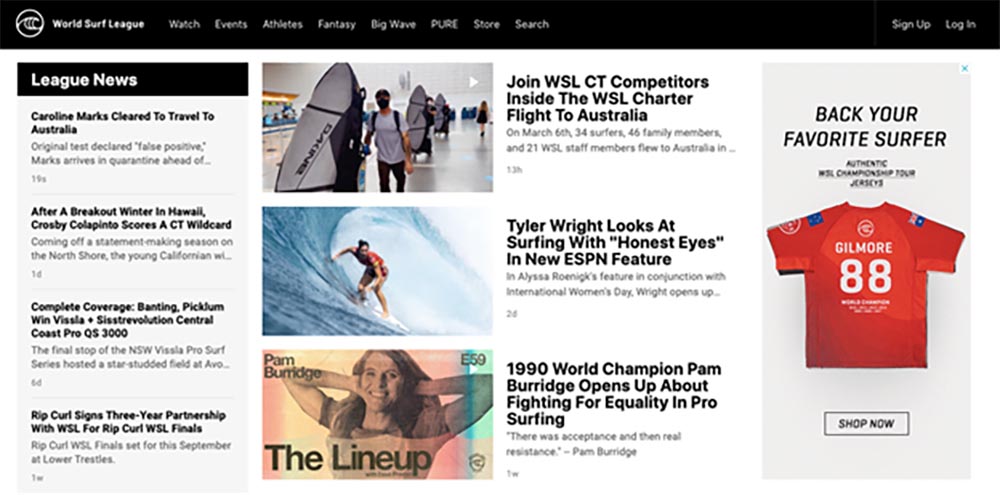Viewport: 1000px width, 495px height.
Task: Open the Athletes page
Action: [282, 24]
